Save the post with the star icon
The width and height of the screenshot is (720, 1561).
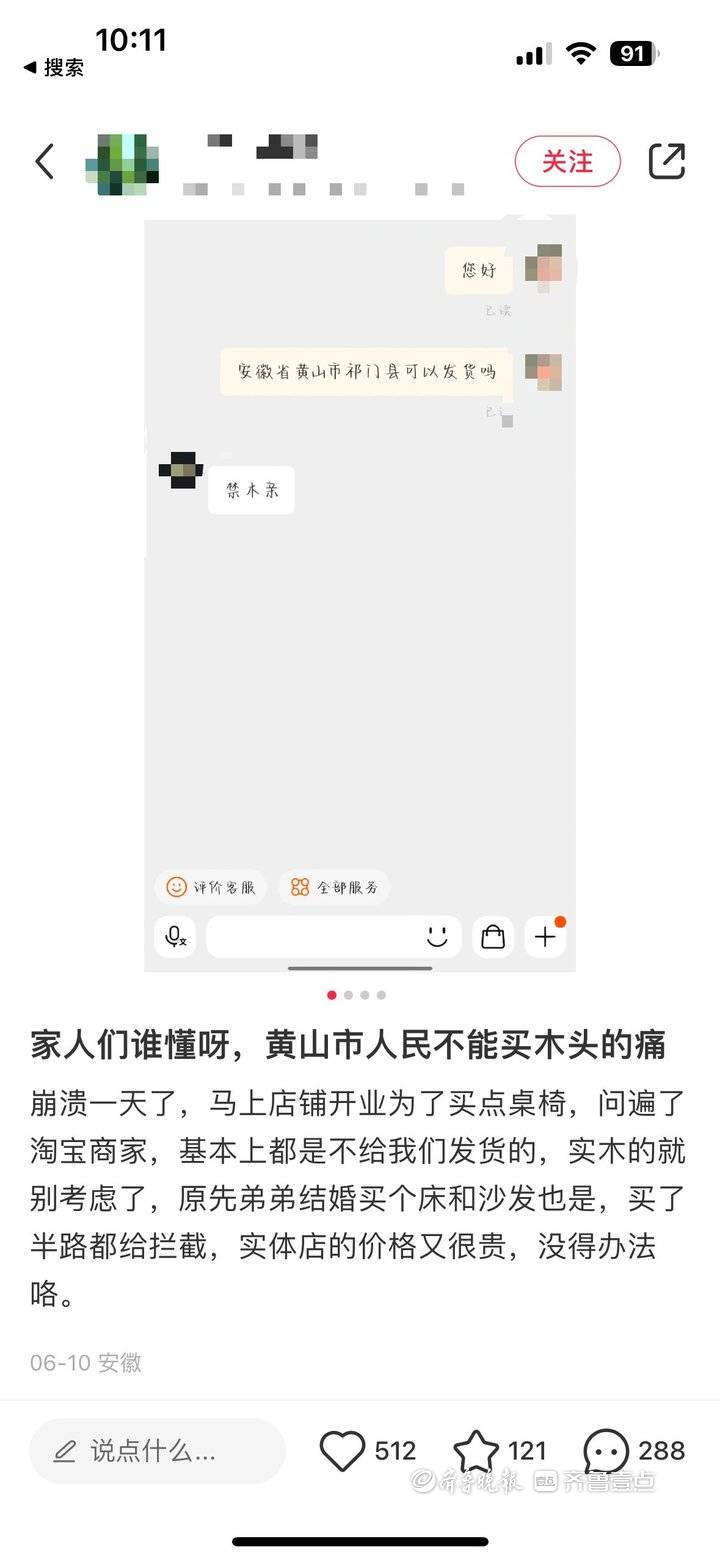476,1451
